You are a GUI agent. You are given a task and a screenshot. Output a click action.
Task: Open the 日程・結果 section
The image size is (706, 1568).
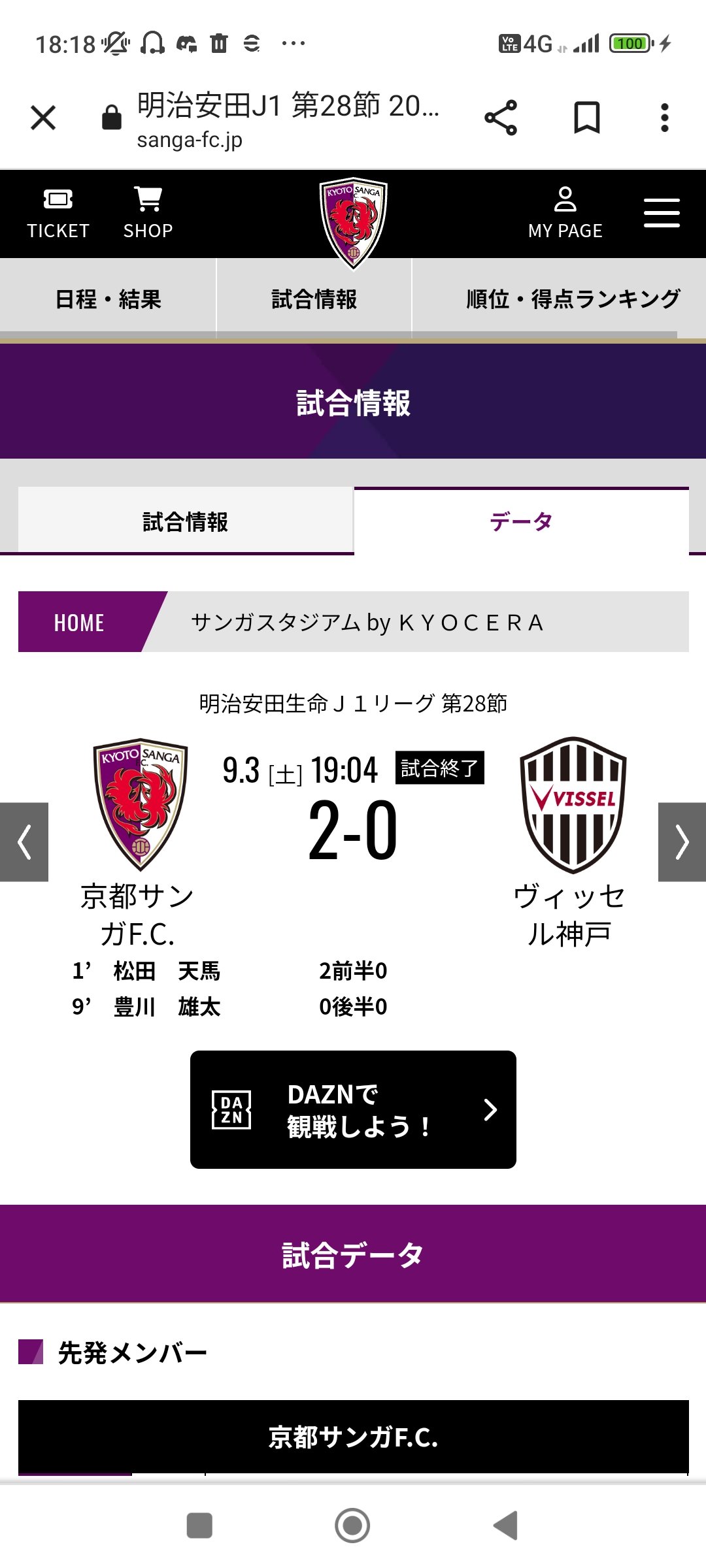point(108,299)
